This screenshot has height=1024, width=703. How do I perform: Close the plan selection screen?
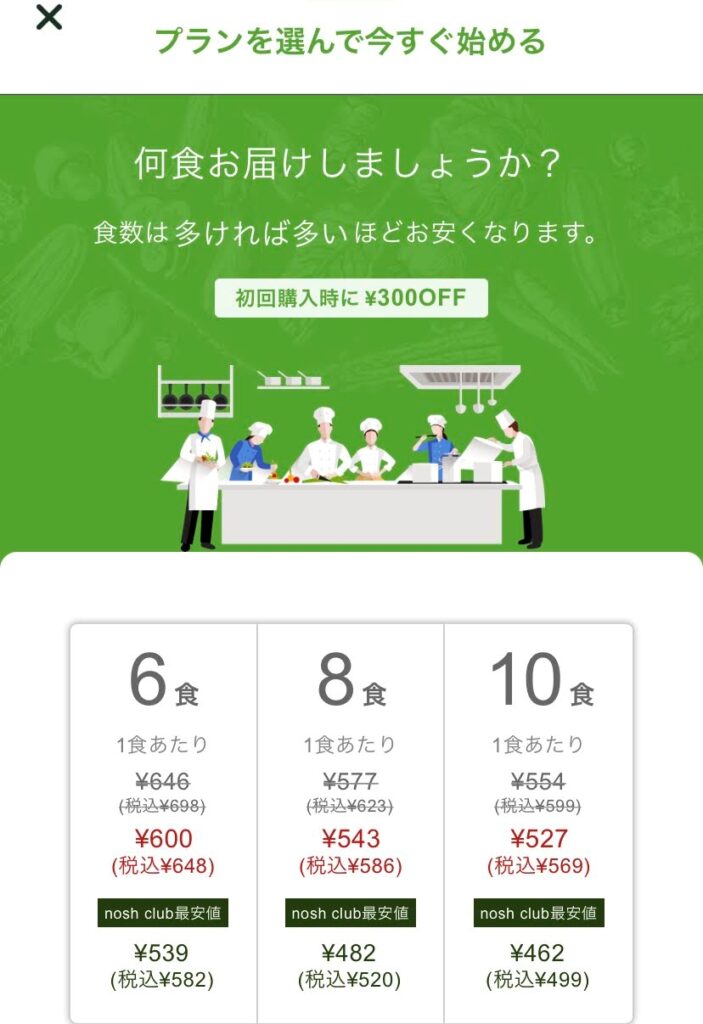point(49,17)
